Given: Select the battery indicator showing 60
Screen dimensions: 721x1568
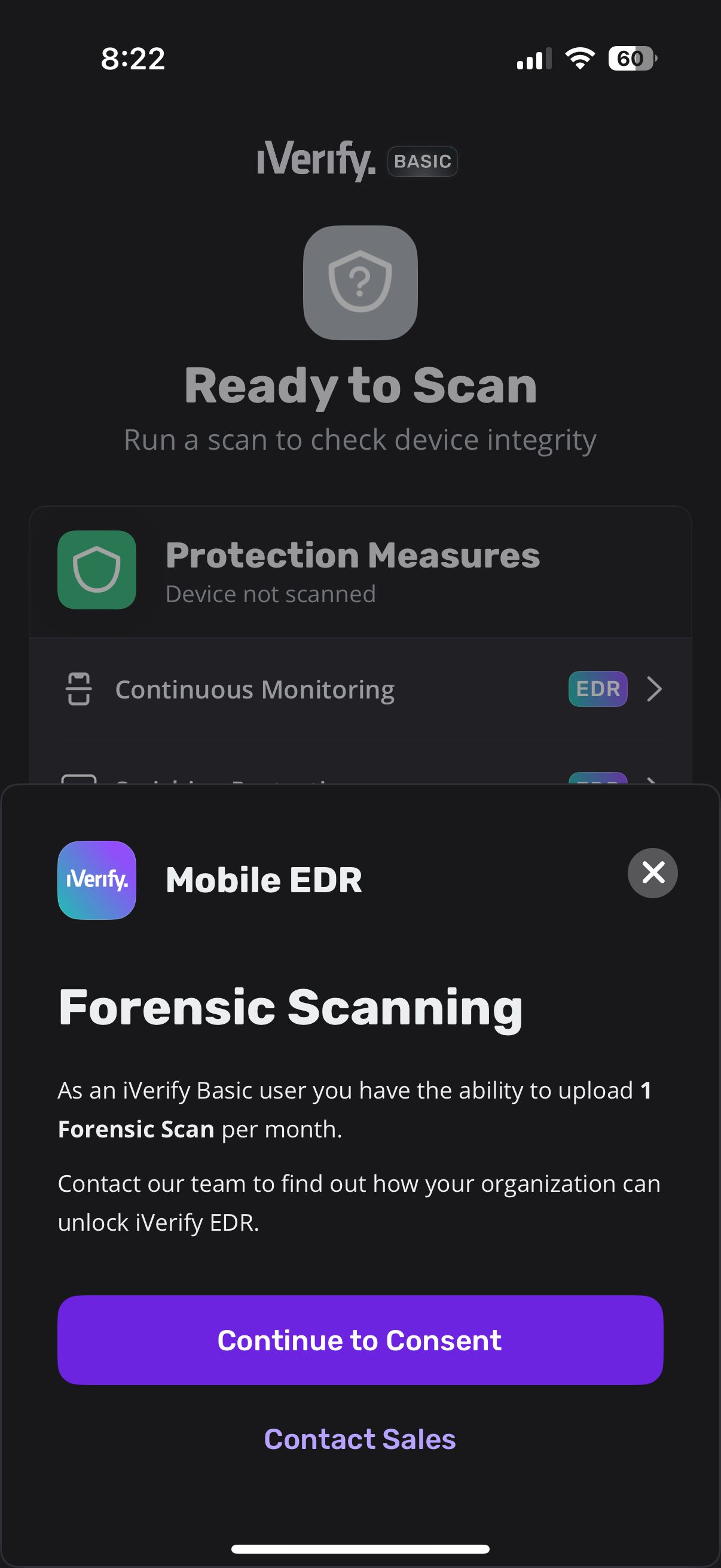Looking at the screenshot, I should click(631, 58).
